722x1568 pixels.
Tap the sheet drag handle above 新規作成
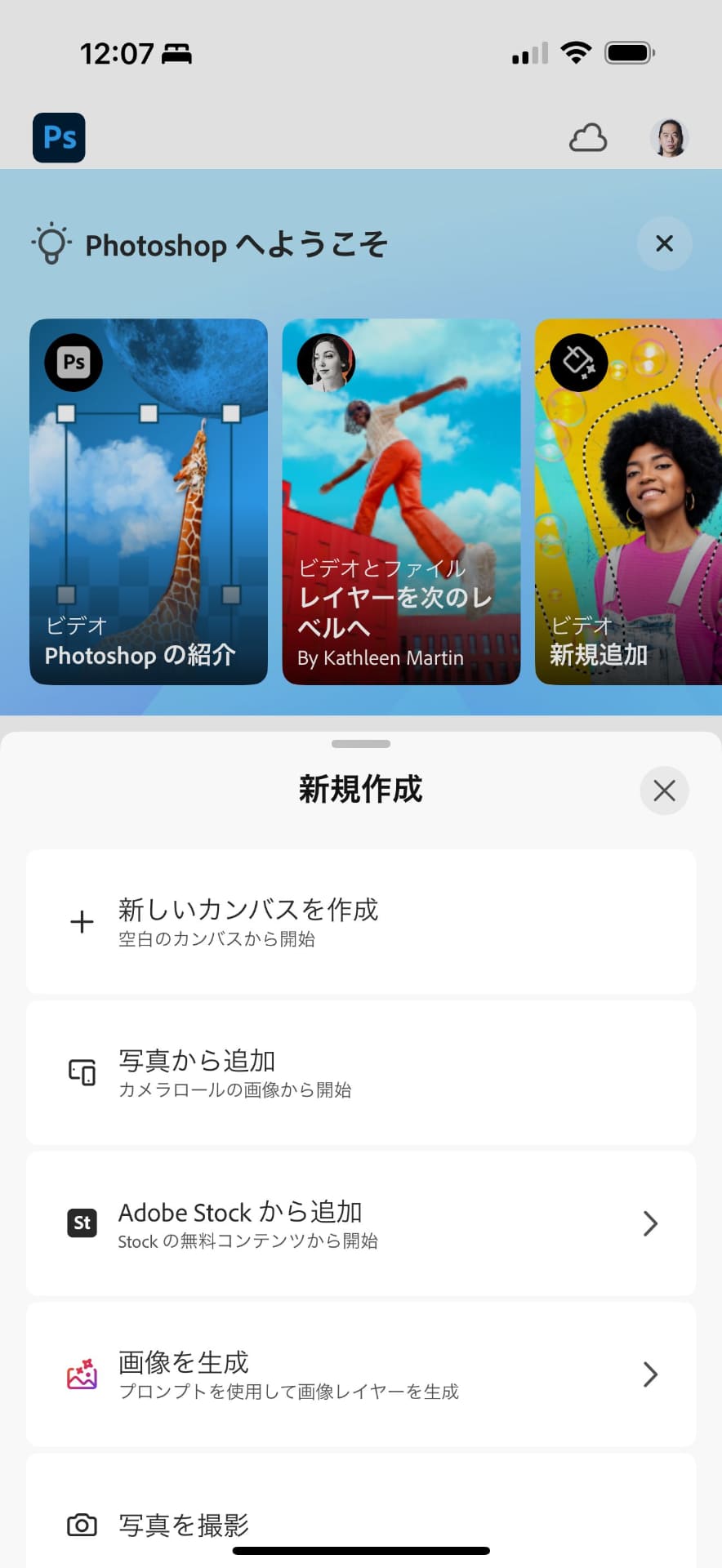(x=360, y=743)
